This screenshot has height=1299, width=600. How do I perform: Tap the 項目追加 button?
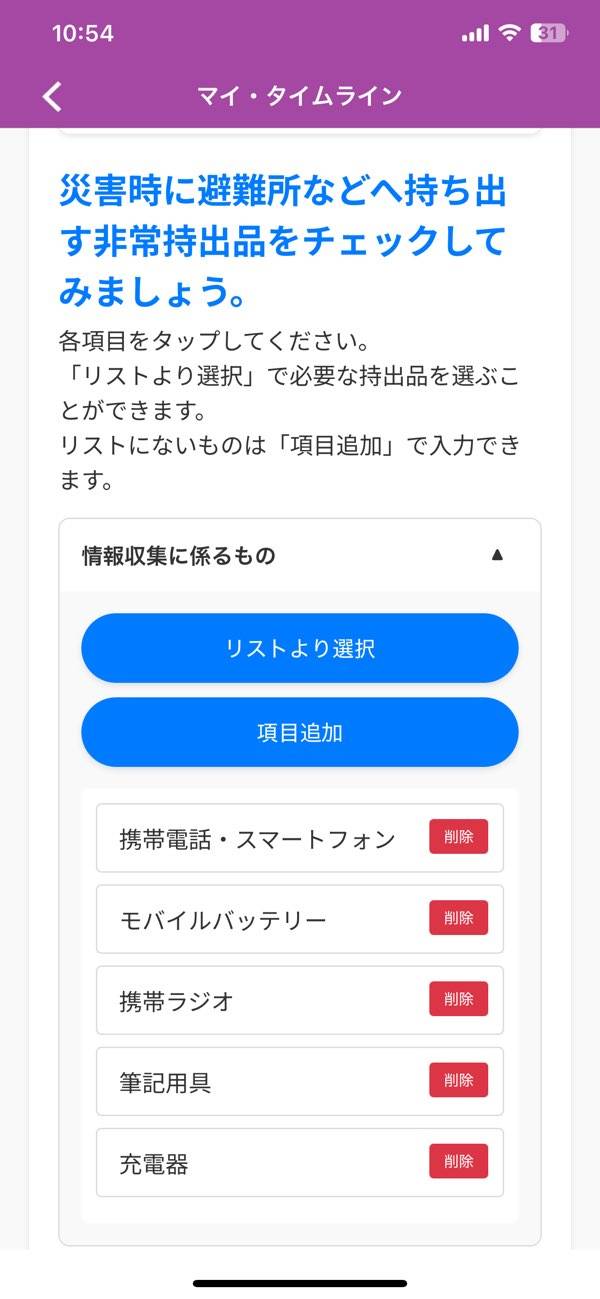tap(300, 732)
